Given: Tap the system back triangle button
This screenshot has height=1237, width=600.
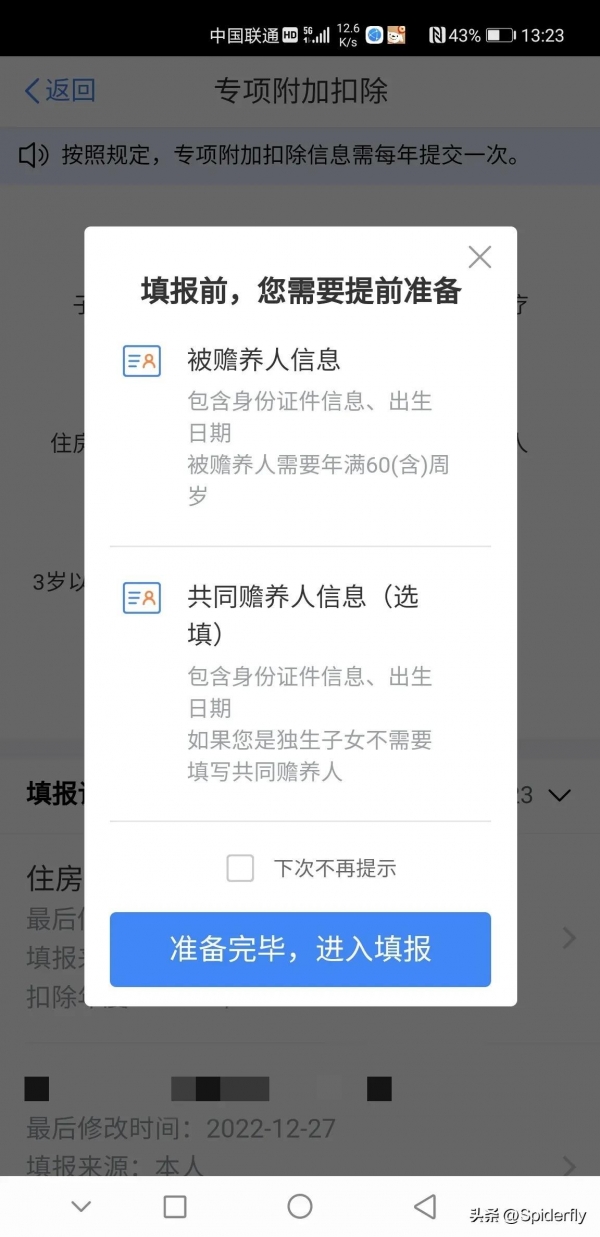Looking at the screenshot, I should click(x=425, y=1206).
